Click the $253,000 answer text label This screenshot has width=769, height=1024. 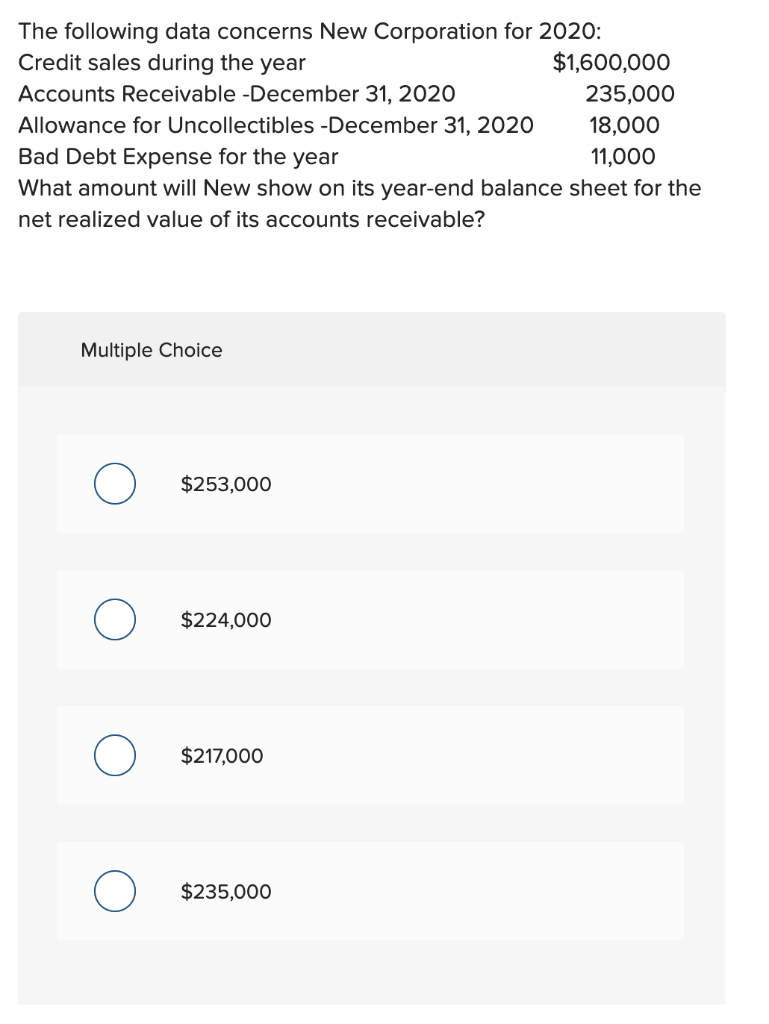pos(225,484)
